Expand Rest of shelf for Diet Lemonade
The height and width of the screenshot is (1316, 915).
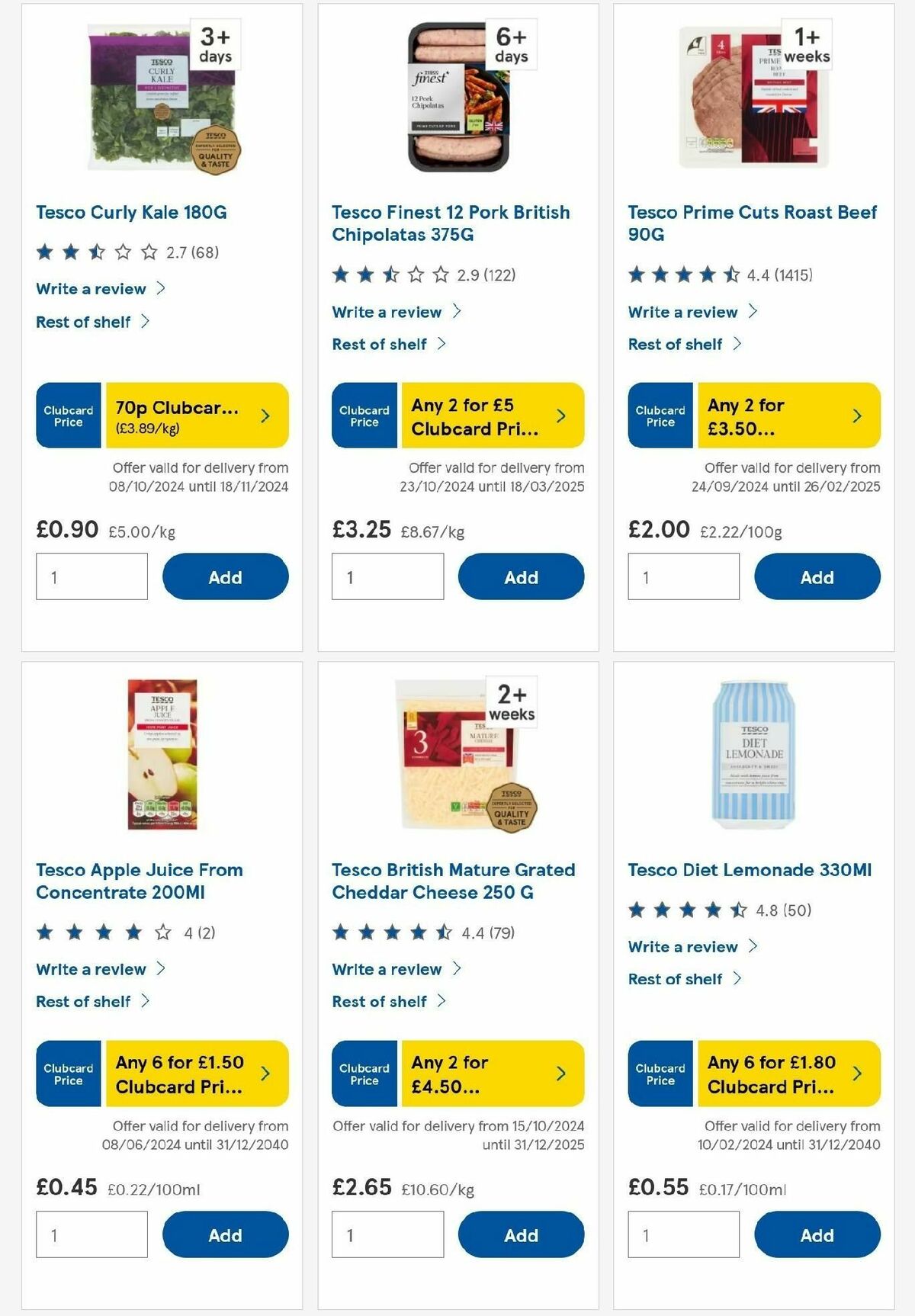(x=674, y=979)
